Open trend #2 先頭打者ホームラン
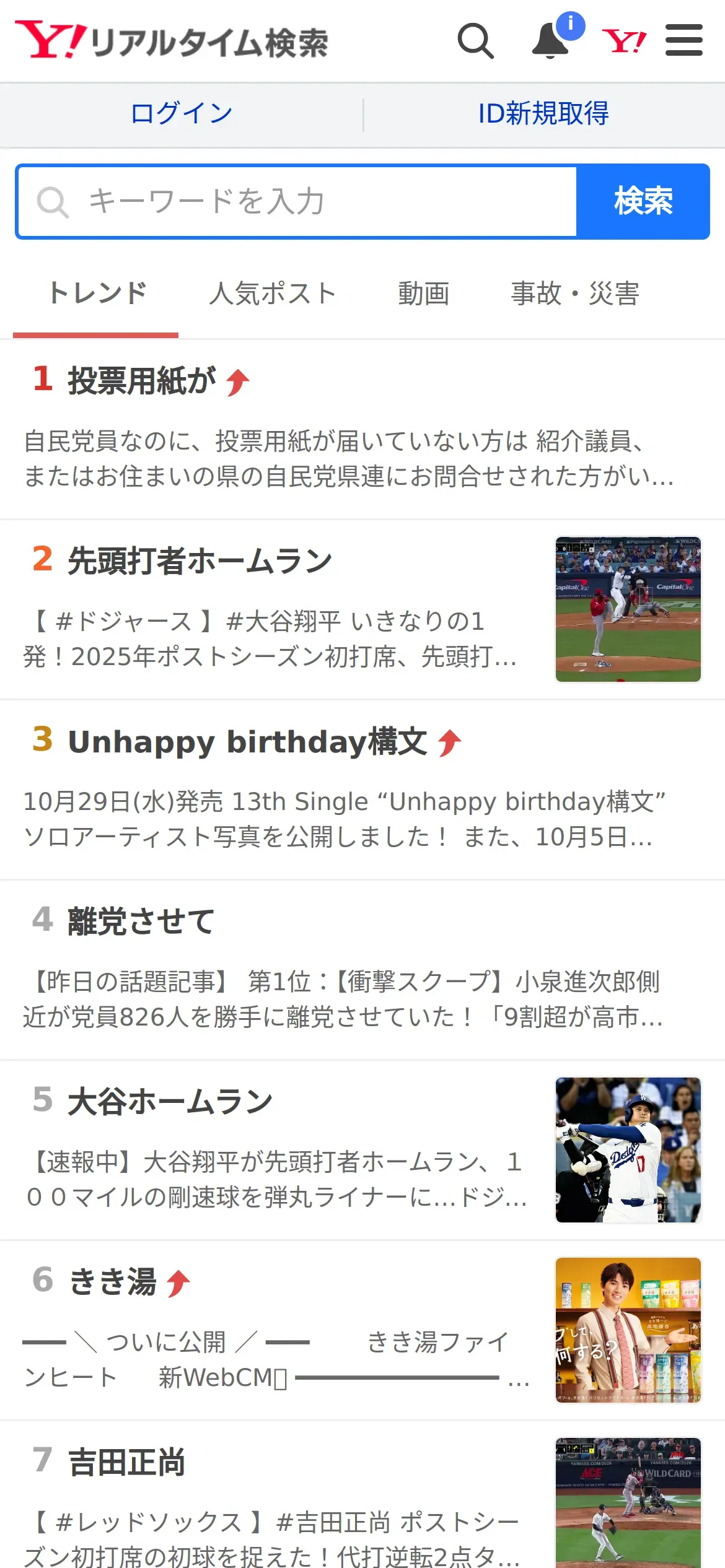The image size is (725, 1568). tap(200, 561)
